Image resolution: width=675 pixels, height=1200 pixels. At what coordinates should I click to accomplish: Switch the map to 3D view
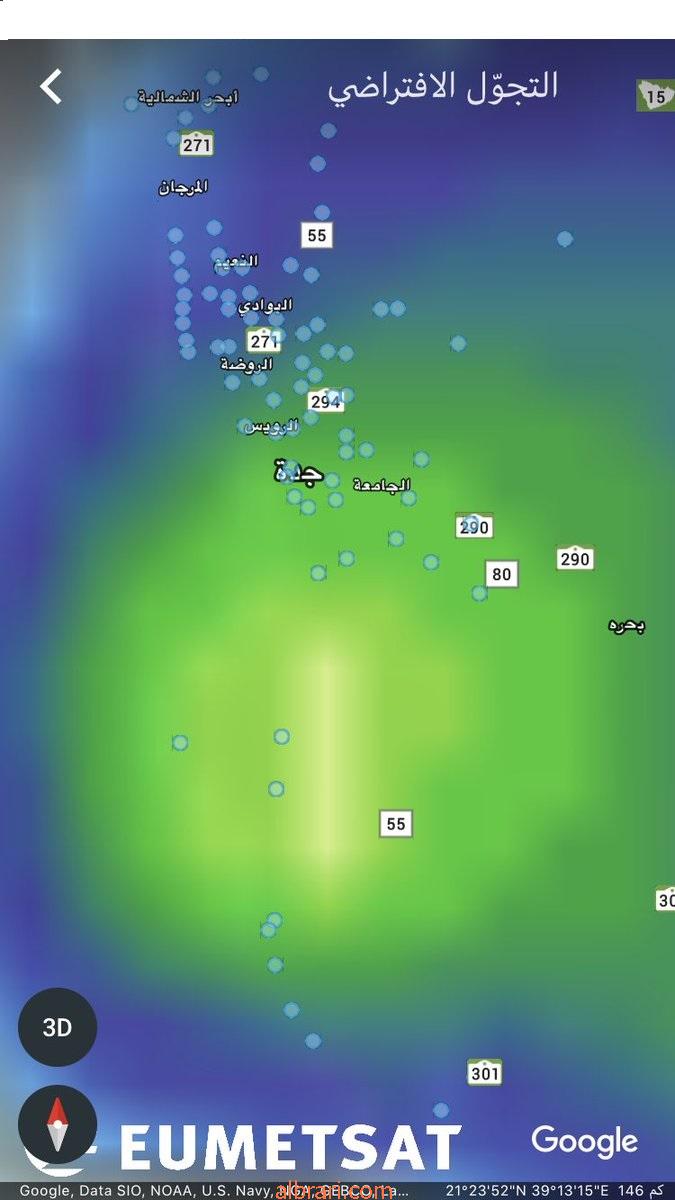[x=57, y=1027]
